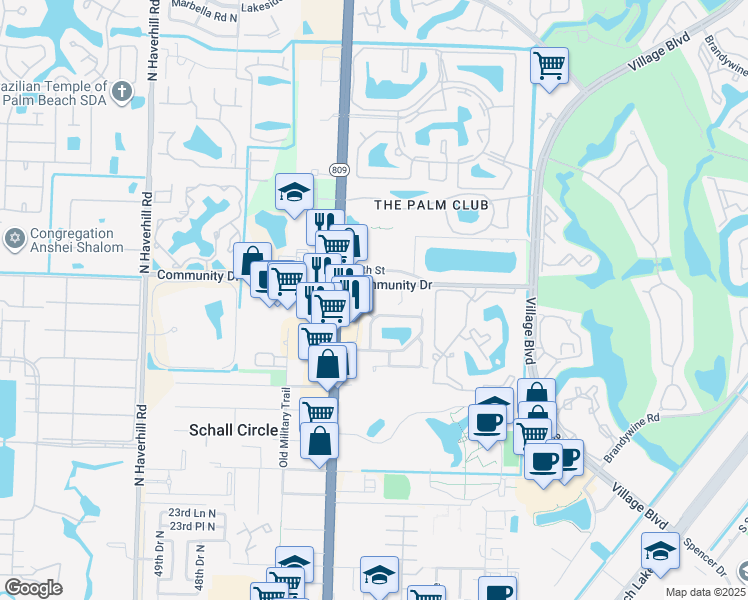Image resolution: width=748 pixels, height=600 pixels.
Task: Tap the shopping bag marker beside Schall Circle
Action: tap(320, 442)
